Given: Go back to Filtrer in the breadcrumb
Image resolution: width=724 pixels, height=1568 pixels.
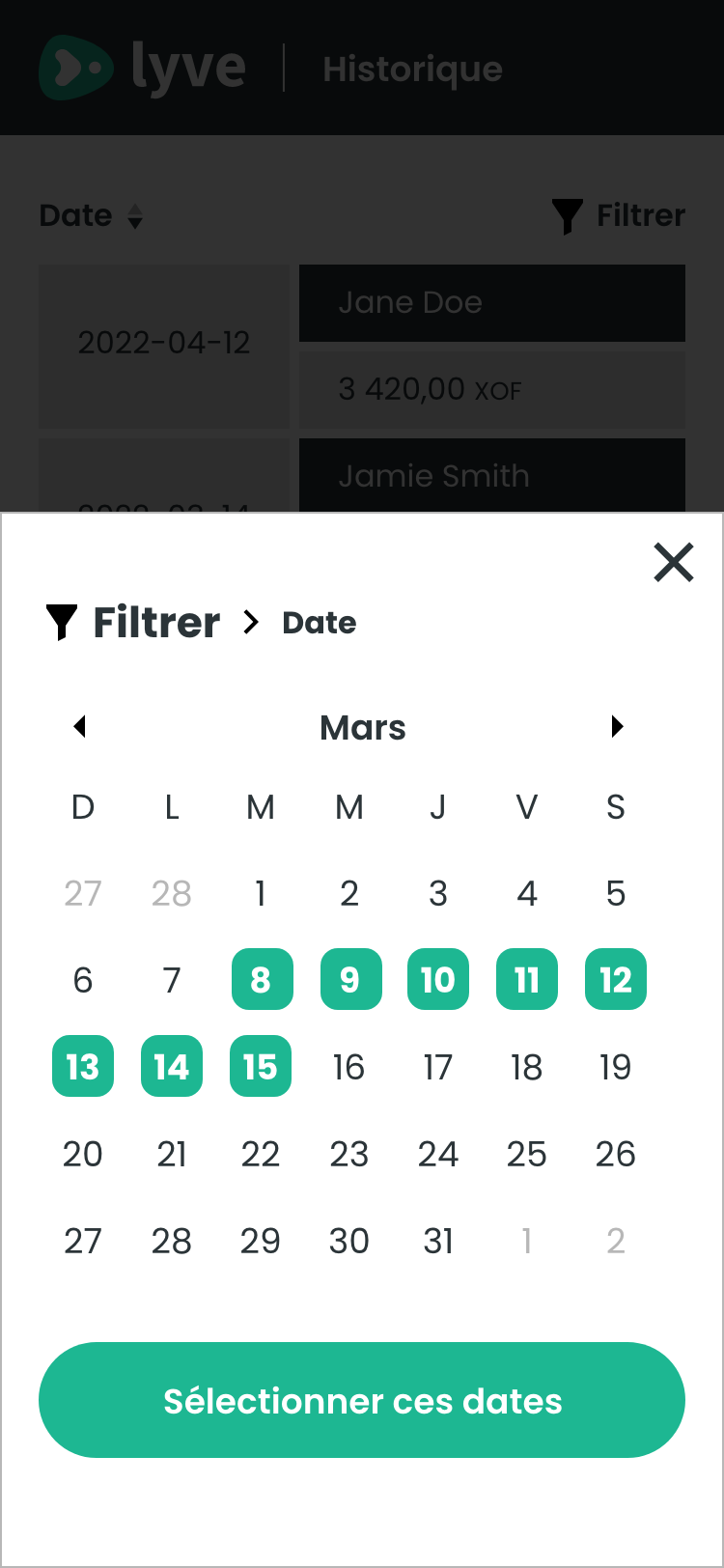Looking at the screenshot, I should coord(154,623).
